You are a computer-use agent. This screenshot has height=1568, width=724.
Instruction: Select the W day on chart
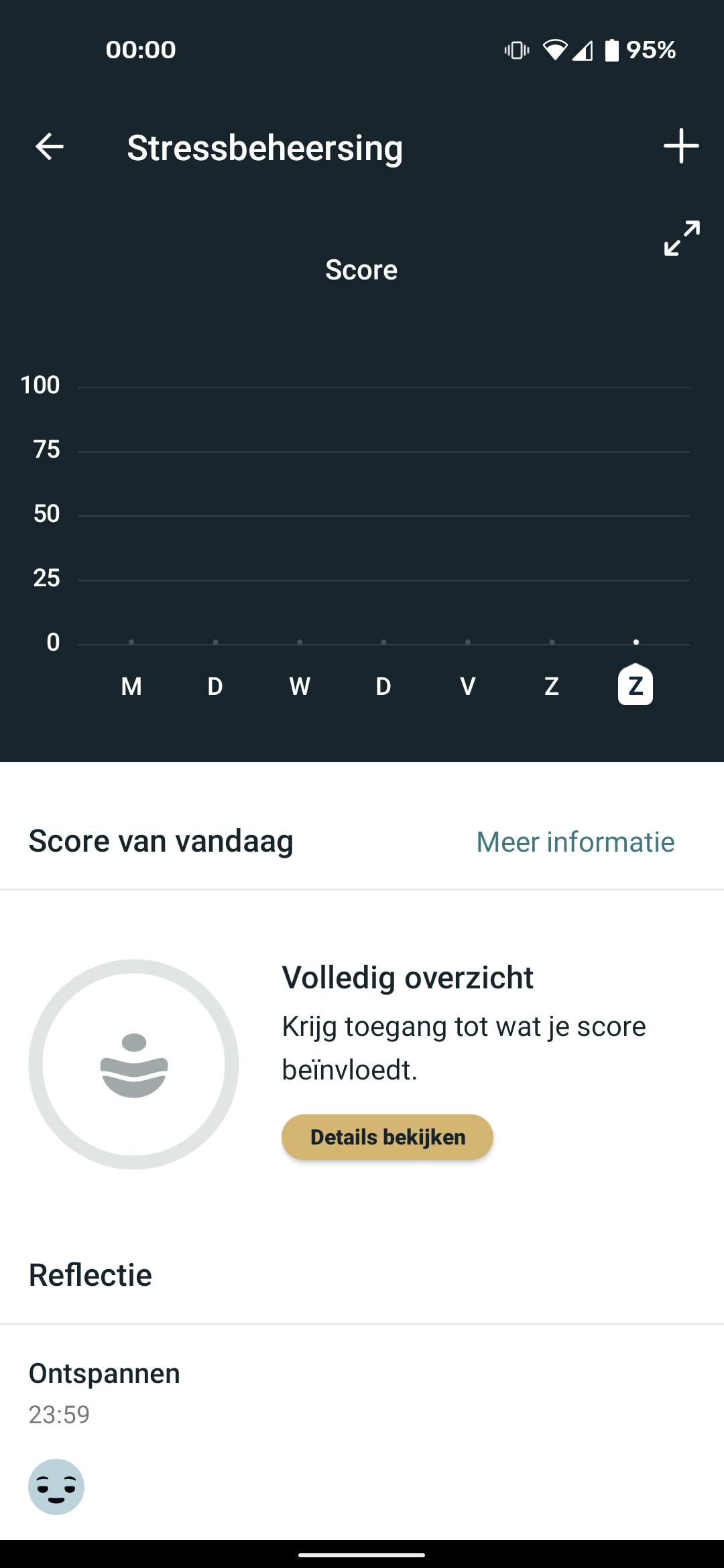click(300, 685)
